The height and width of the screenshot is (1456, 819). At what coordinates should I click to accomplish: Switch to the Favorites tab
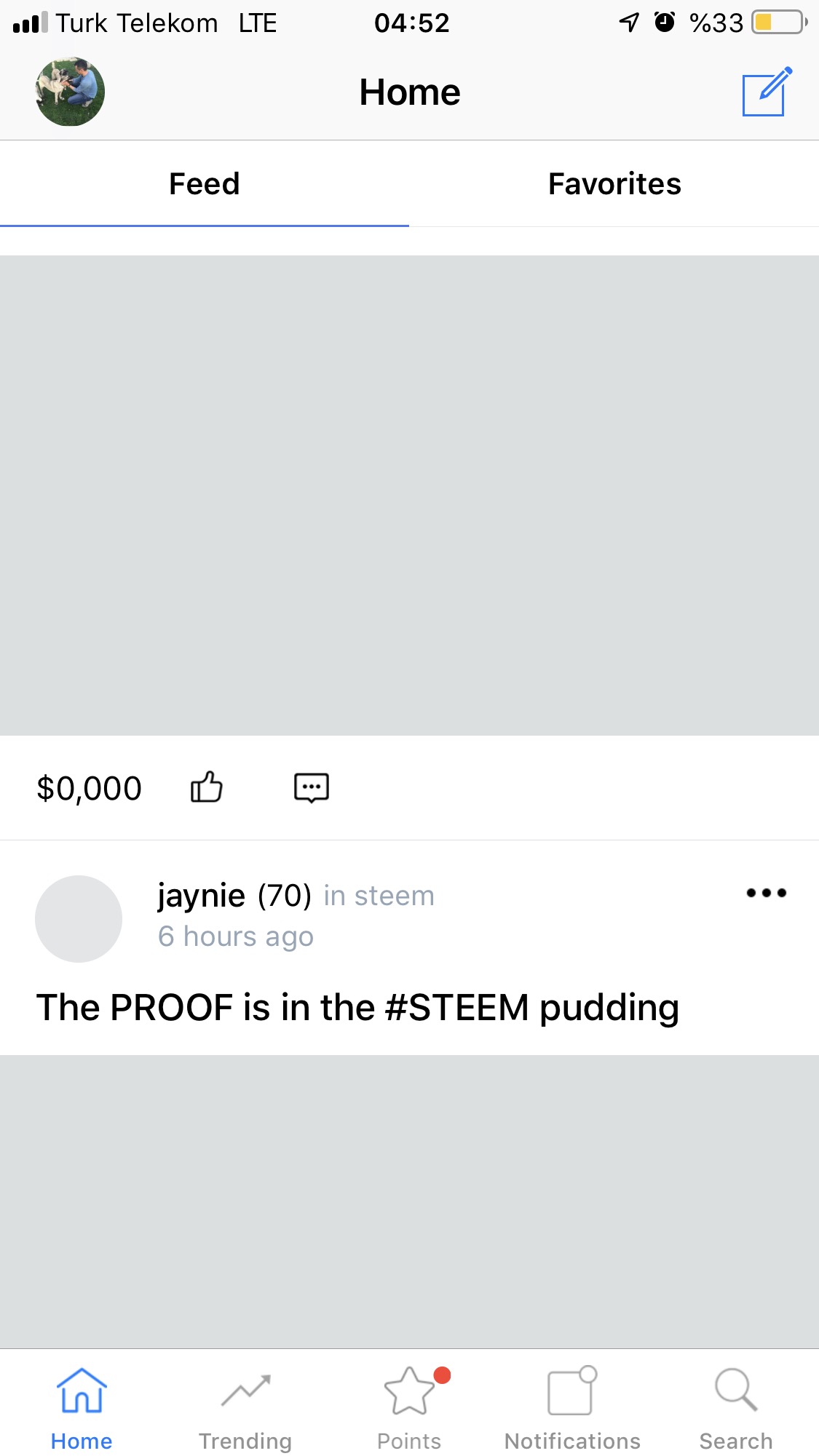(615, 183)
